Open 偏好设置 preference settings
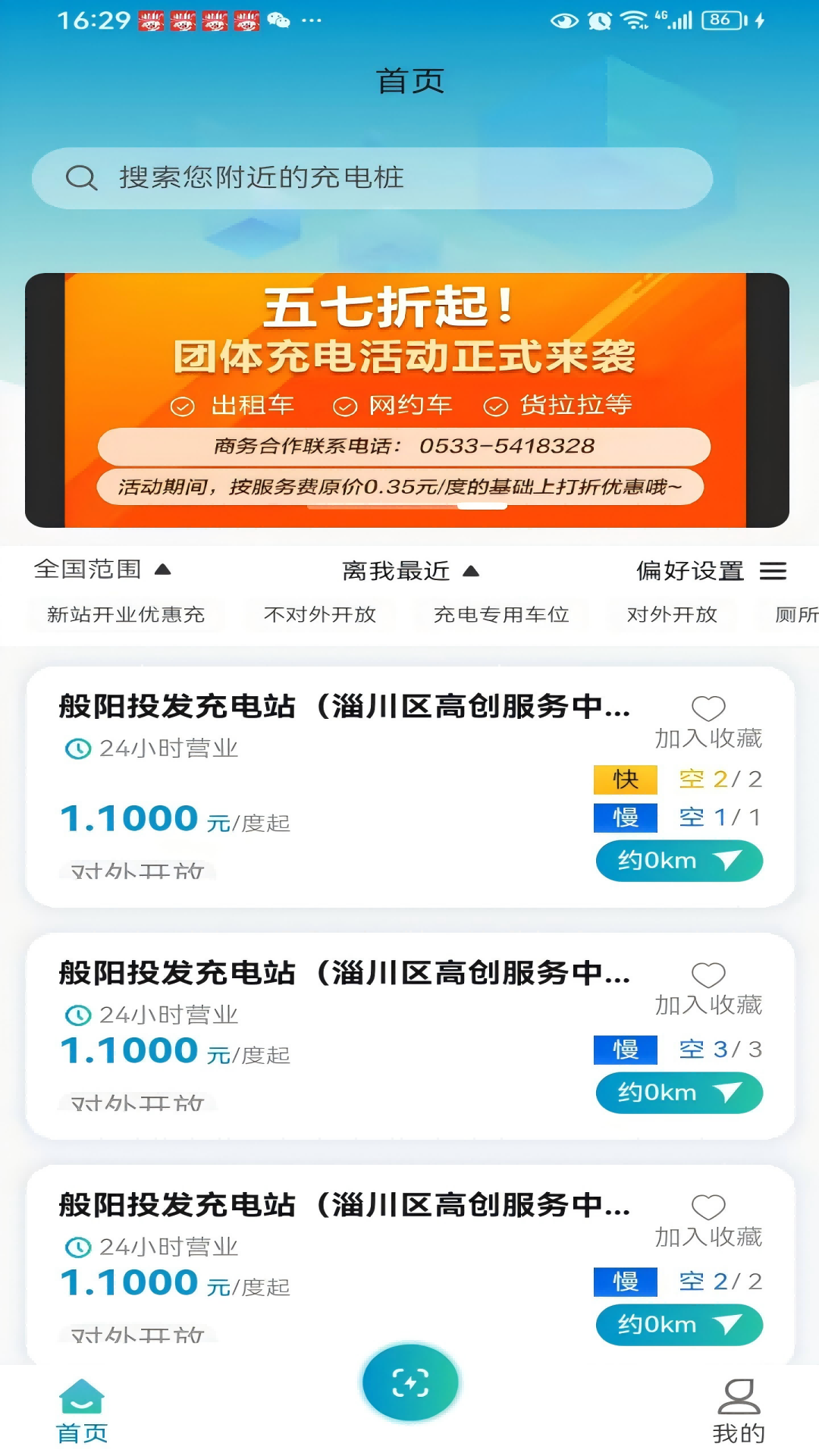Viewport: 819px width, 1456px height. [711, 571]
